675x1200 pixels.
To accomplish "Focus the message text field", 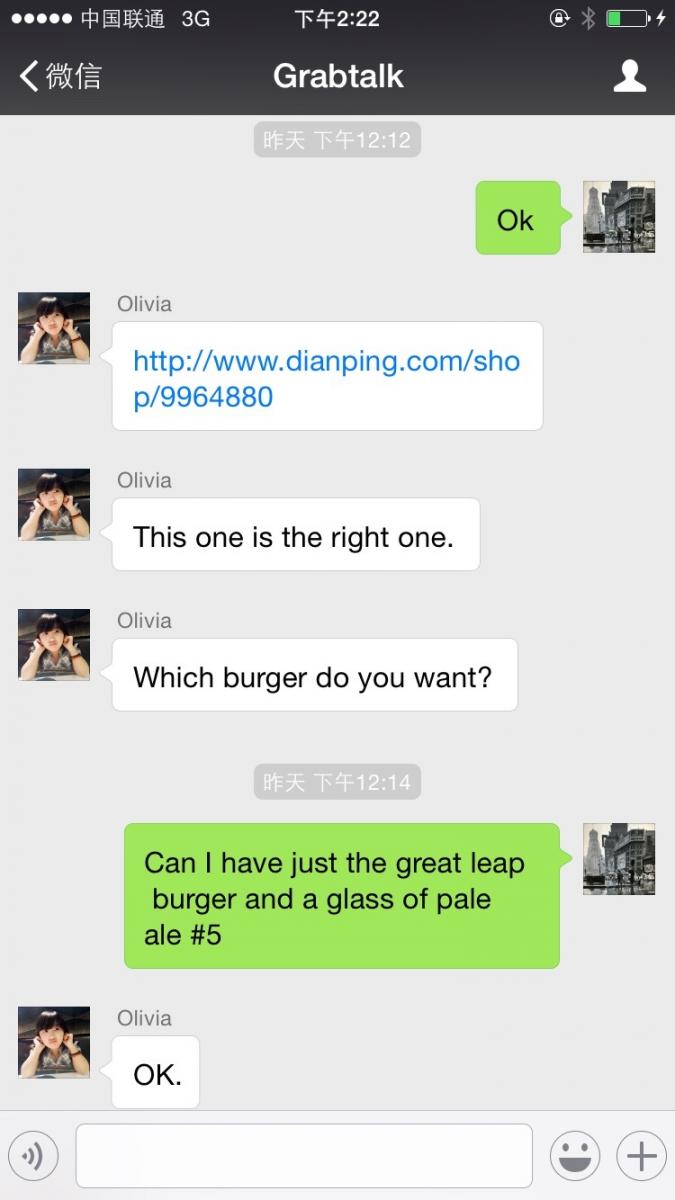I will pos(303,1156).
